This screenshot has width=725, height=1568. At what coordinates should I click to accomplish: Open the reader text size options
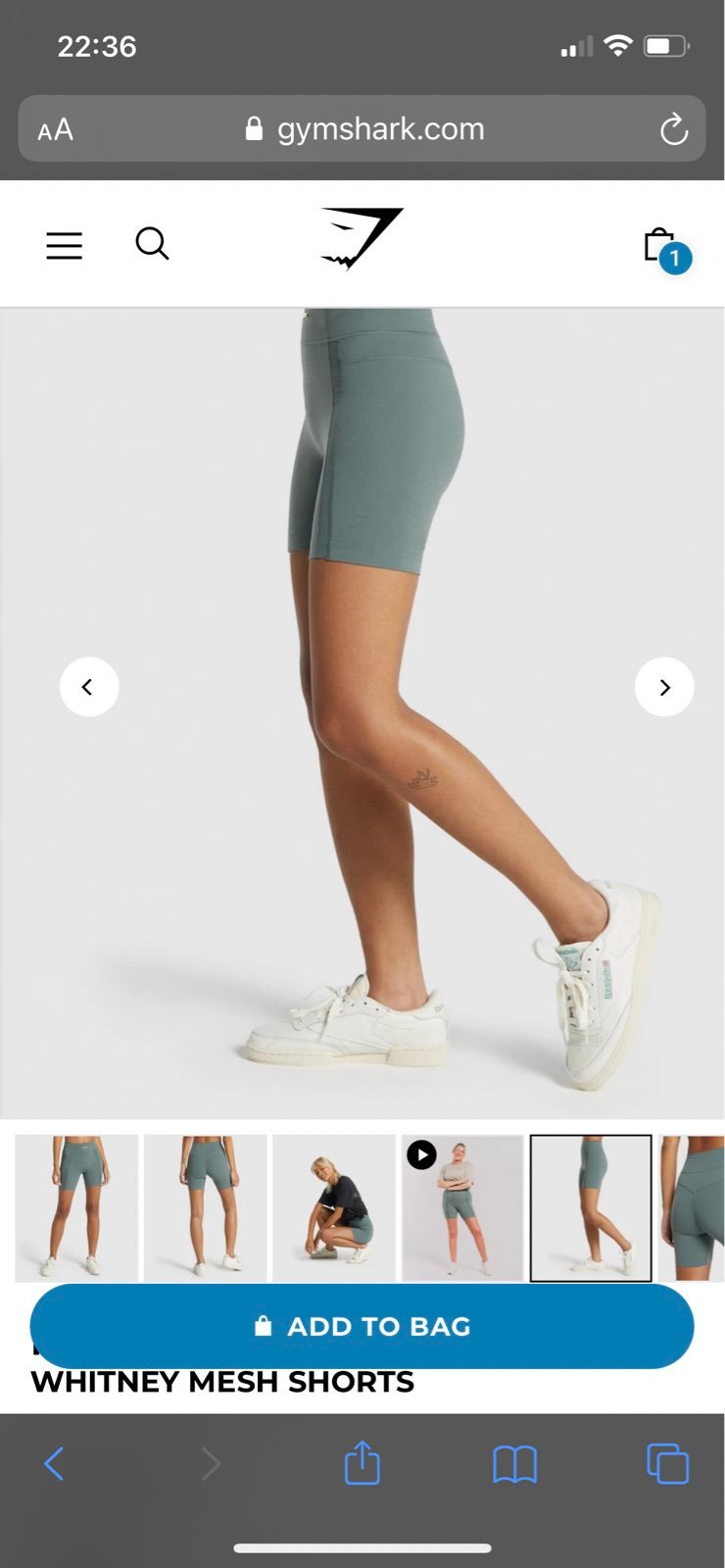pyautogui.click(x=56, y=129)
